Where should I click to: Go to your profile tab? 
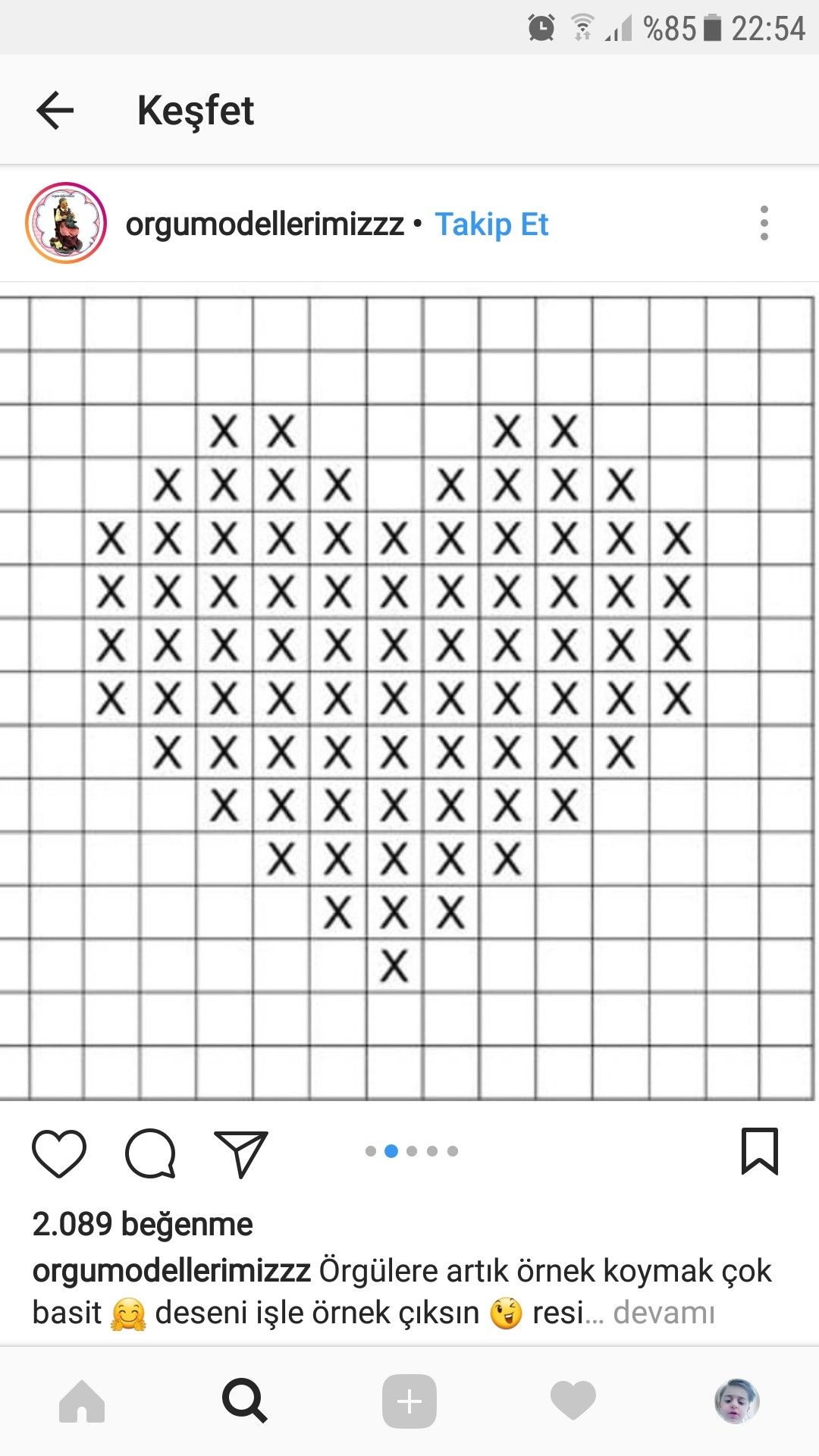737,1401
